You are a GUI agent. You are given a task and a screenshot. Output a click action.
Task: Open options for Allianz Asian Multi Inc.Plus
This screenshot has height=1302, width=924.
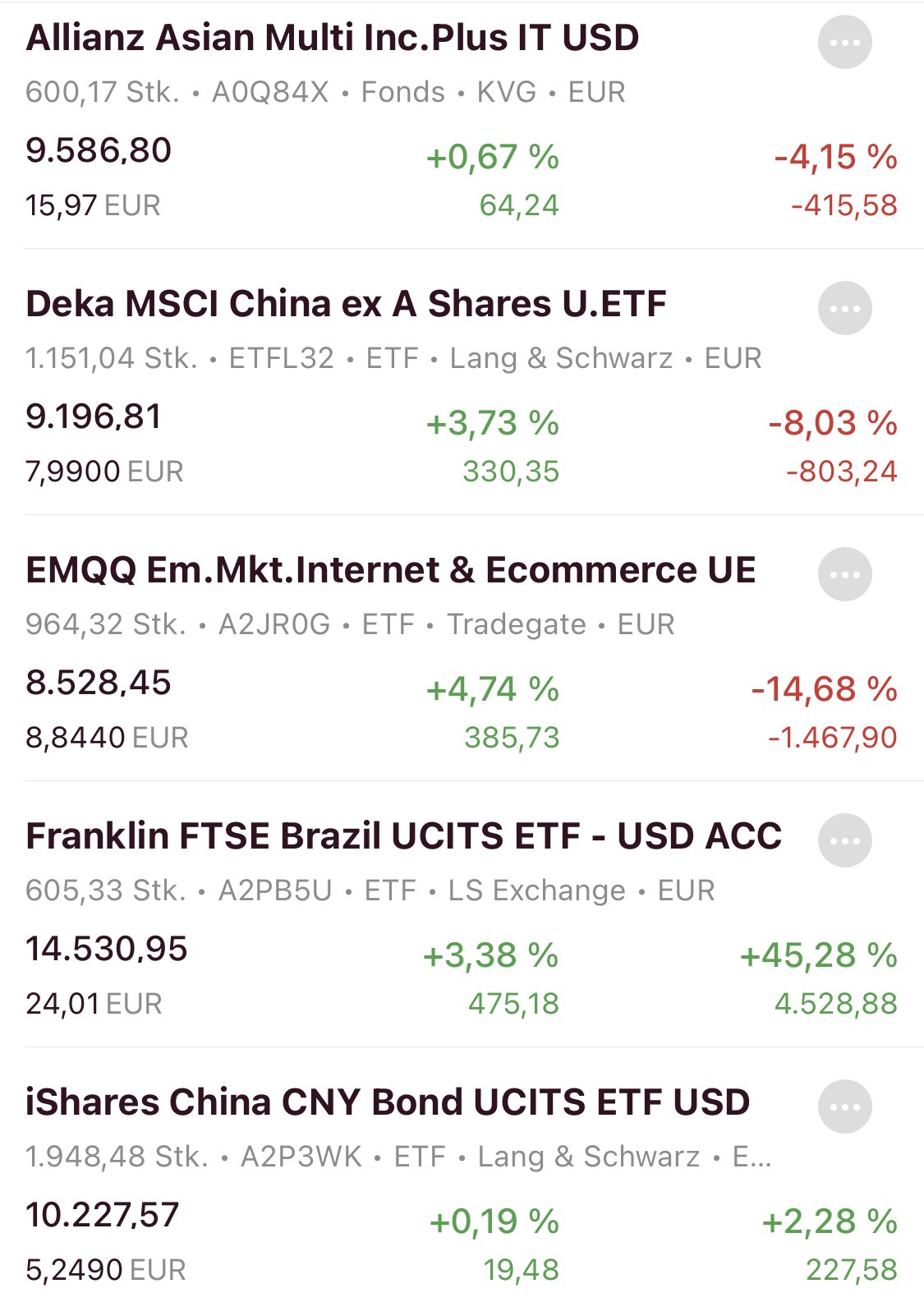844,43
